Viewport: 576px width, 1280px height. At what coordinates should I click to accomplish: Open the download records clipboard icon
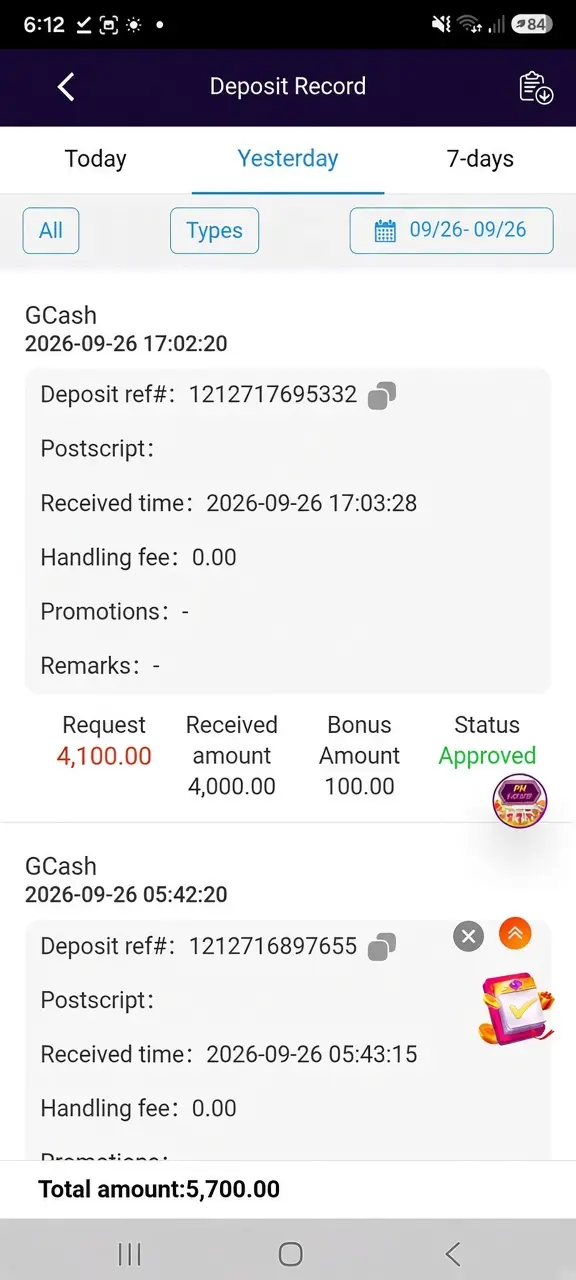(536, 87)
